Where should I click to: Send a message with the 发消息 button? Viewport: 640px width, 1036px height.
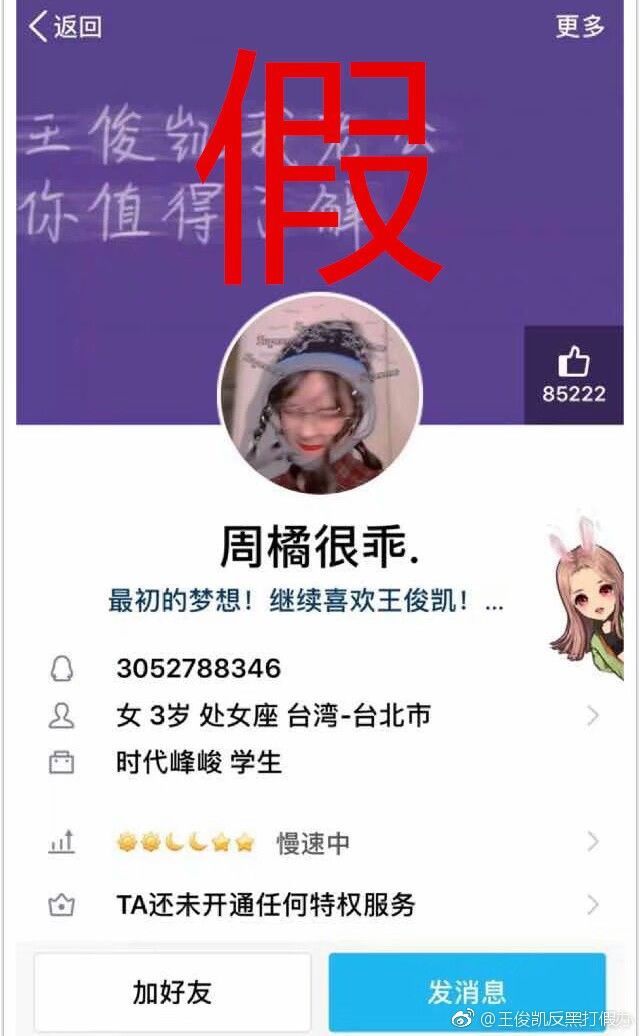pyautogui.click(x=467, y=992)
